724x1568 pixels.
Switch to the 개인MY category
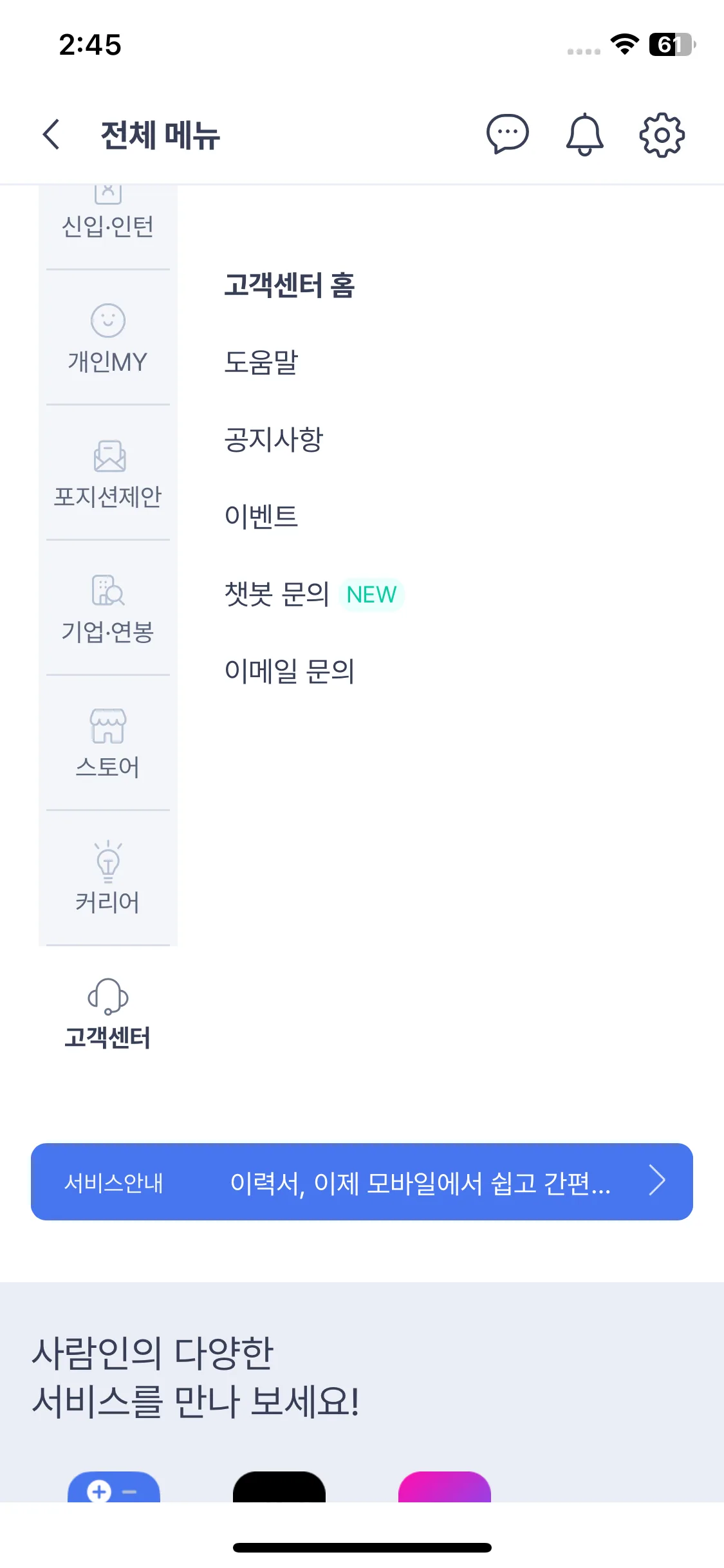(x=108, y=338)
